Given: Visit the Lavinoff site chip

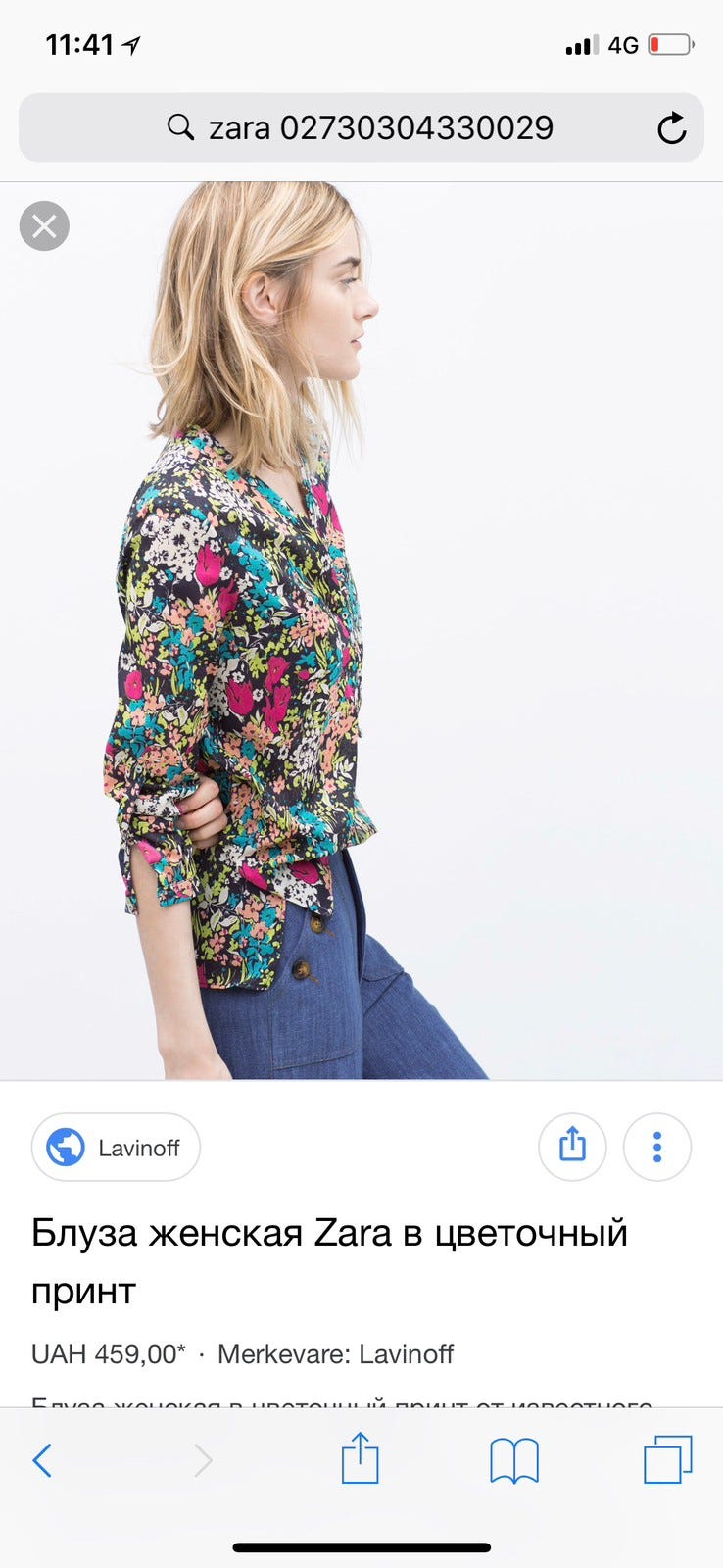Looking at the screenshot, I should click(x=116, y=1147).
